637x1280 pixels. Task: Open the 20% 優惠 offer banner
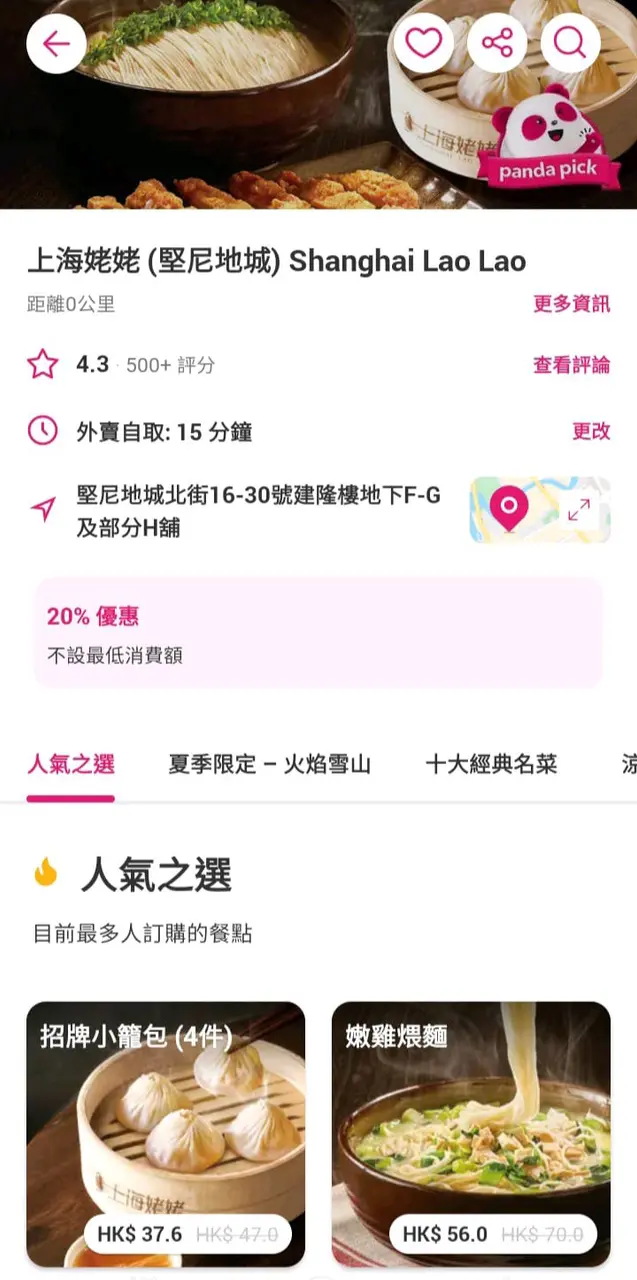coord(318,633)
